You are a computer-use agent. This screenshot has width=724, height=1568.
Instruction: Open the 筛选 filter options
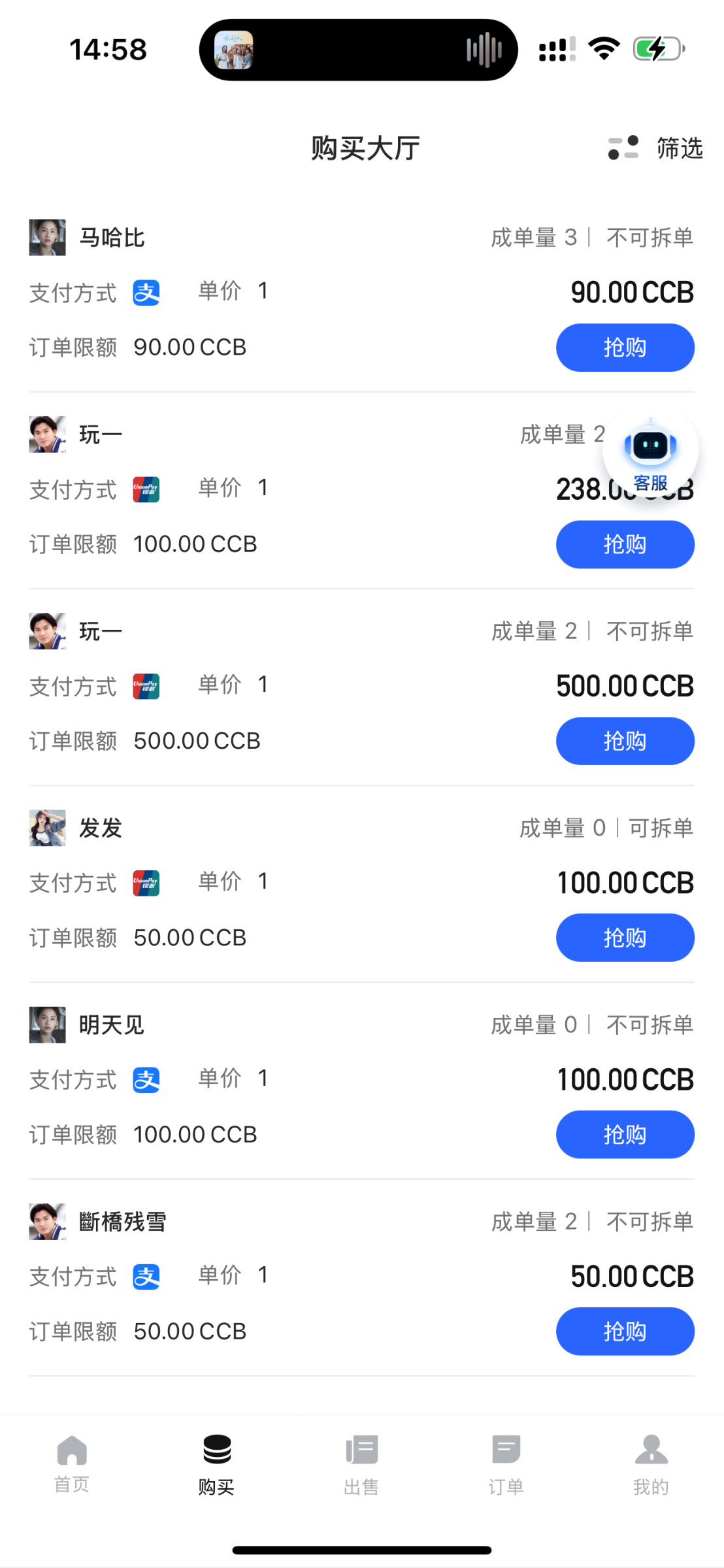click(655, 148)
